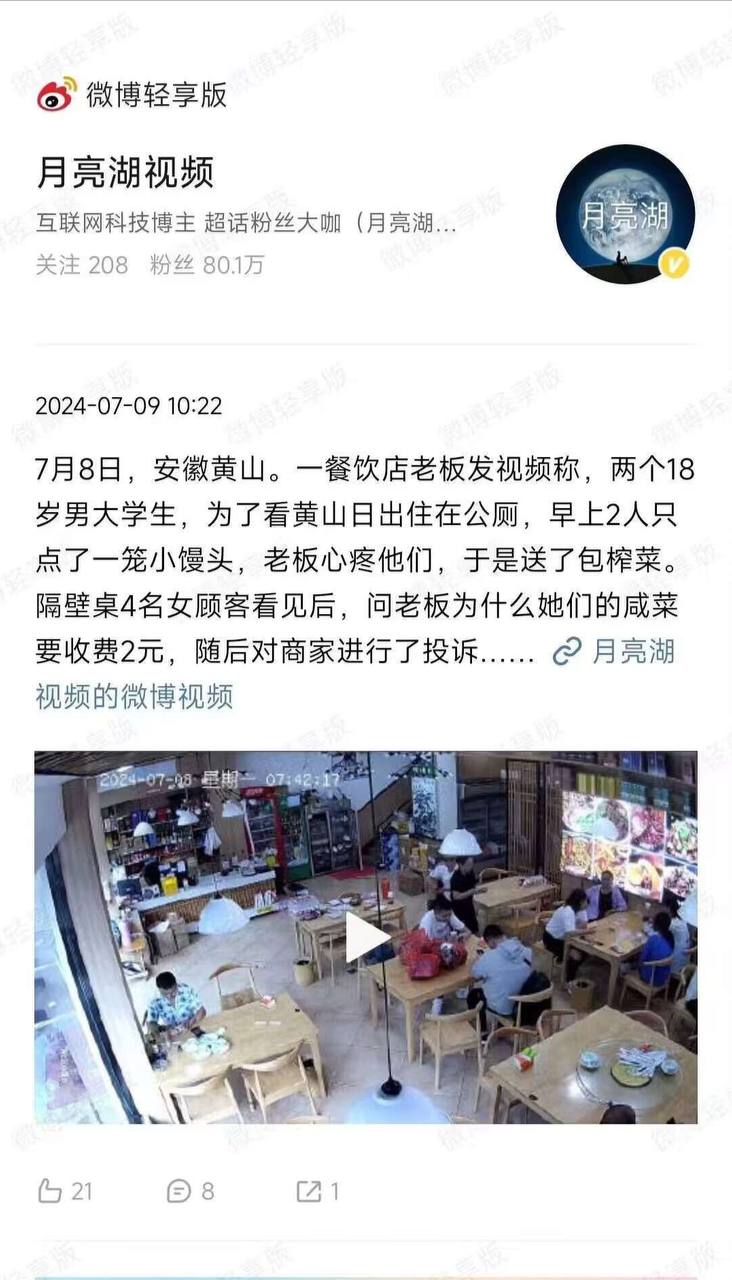This screenshot has width=732, height=1280.
Task: Click the thumbs-up like icon
Action: (x=49, y=1189)
